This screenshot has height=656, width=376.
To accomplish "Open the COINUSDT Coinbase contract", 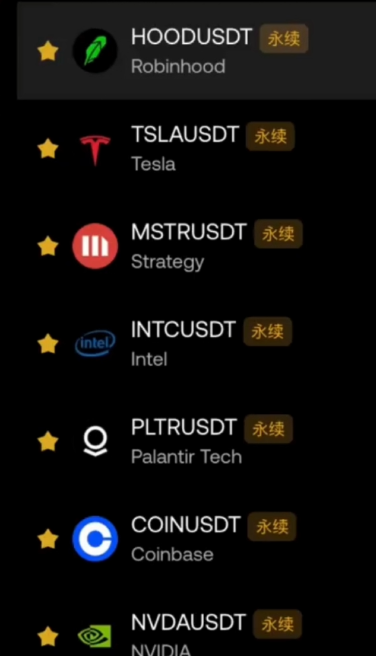I will coord(197,538).
